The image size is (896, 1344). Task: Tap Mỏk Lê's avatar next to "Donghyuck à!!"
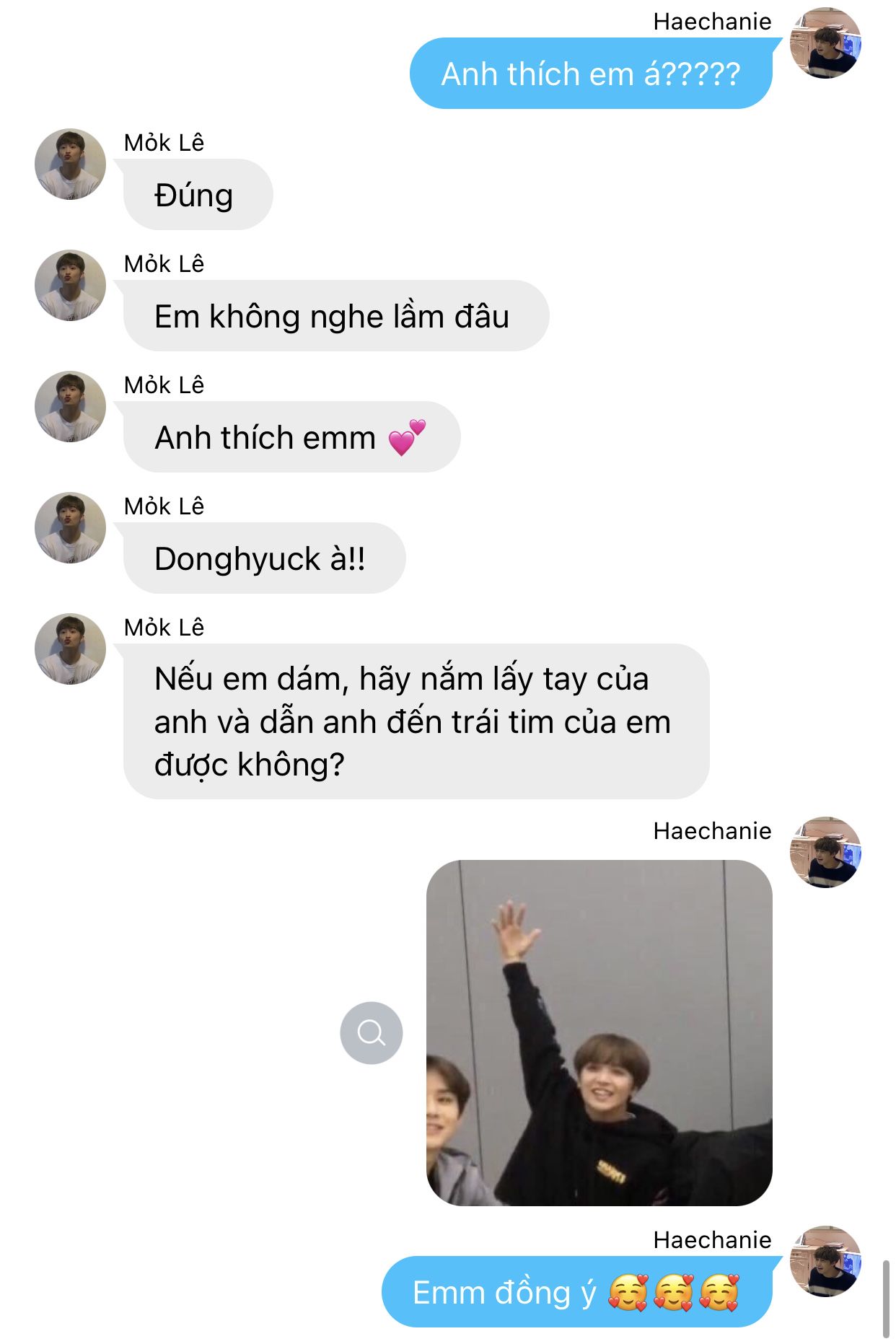coord(70,528)
